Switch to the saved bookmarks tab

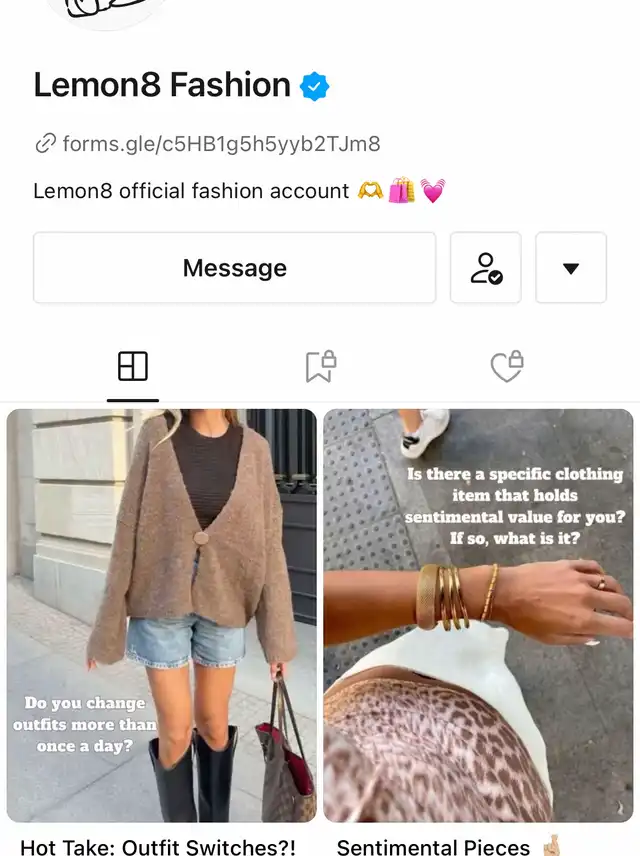click(320, 367)
